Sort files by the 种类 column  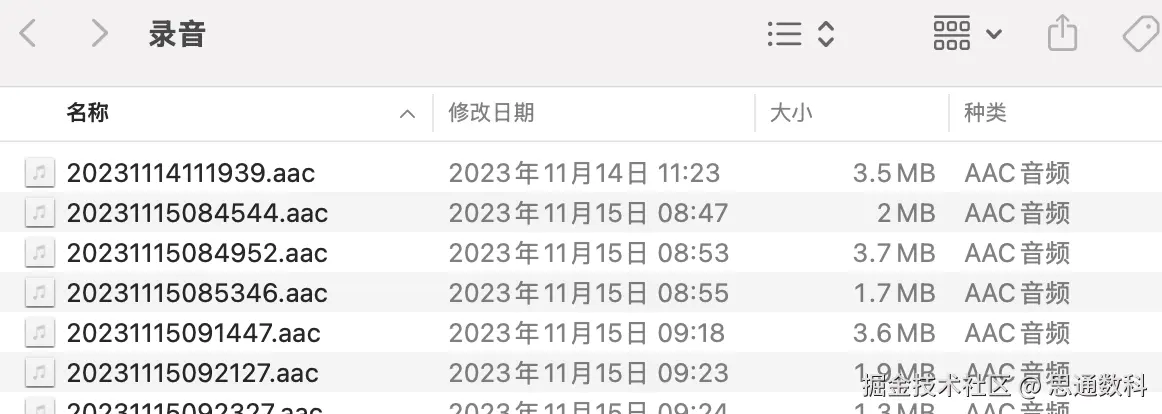point(984,113)
